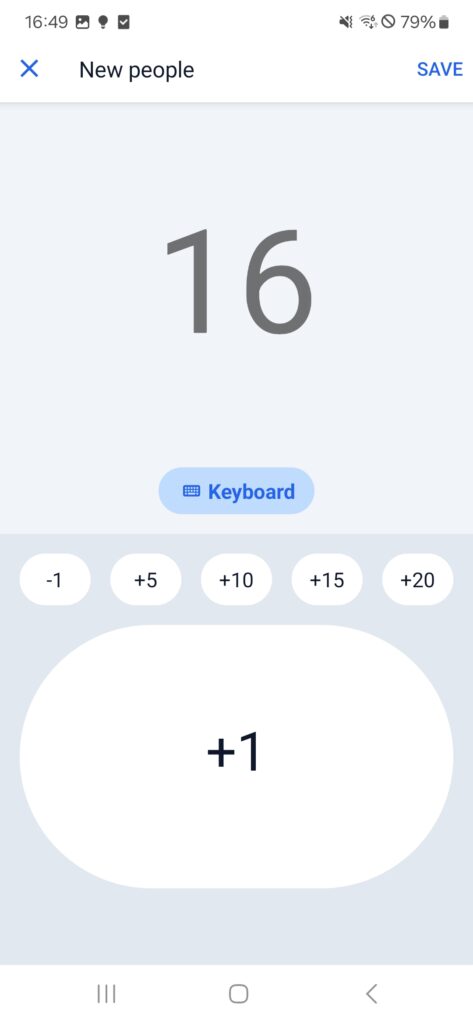
Task: Add ten with the +10 chip
Action: [236, 579]
